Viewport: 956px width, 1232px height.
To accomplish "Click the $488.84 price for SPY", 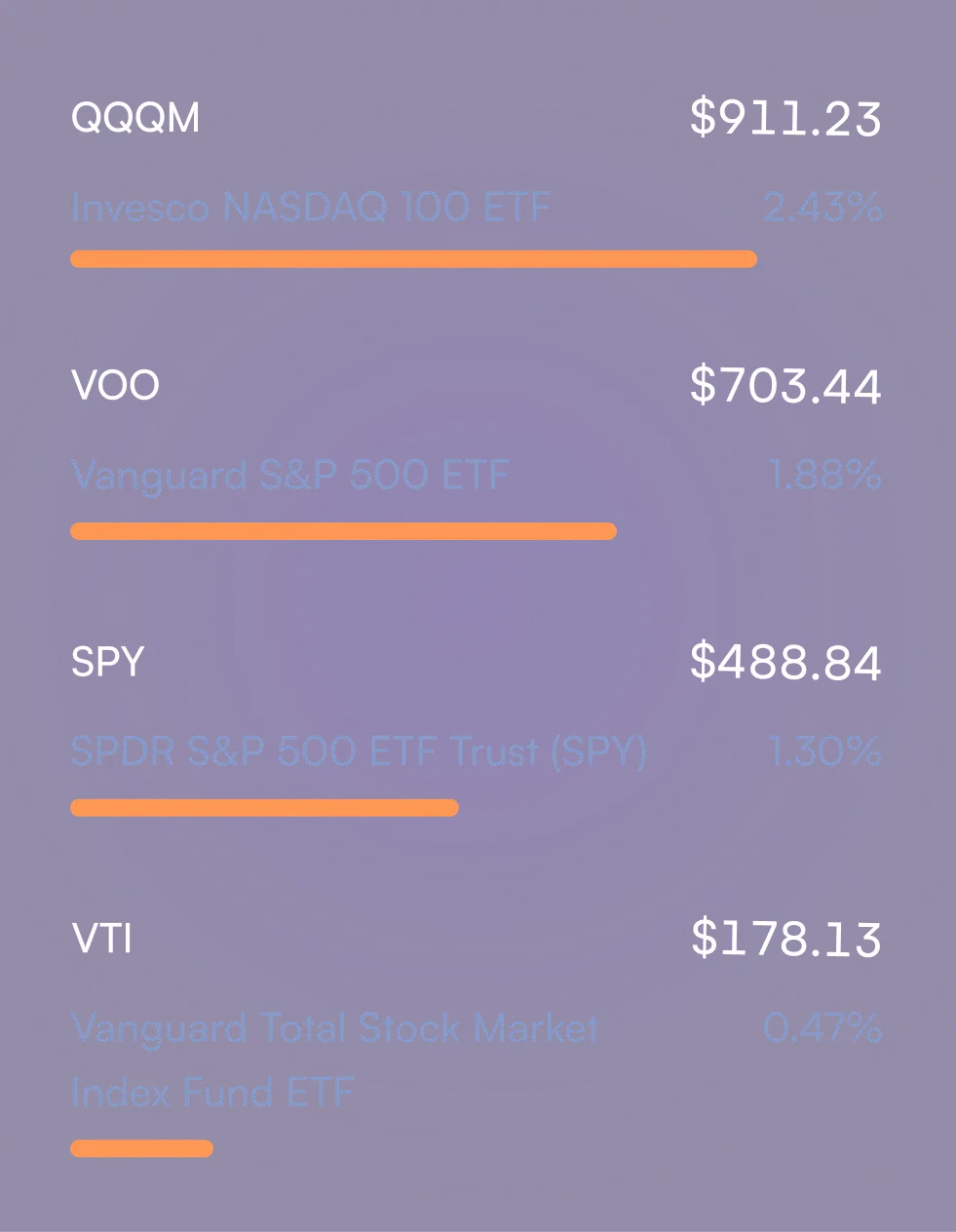I will (785, 662).
